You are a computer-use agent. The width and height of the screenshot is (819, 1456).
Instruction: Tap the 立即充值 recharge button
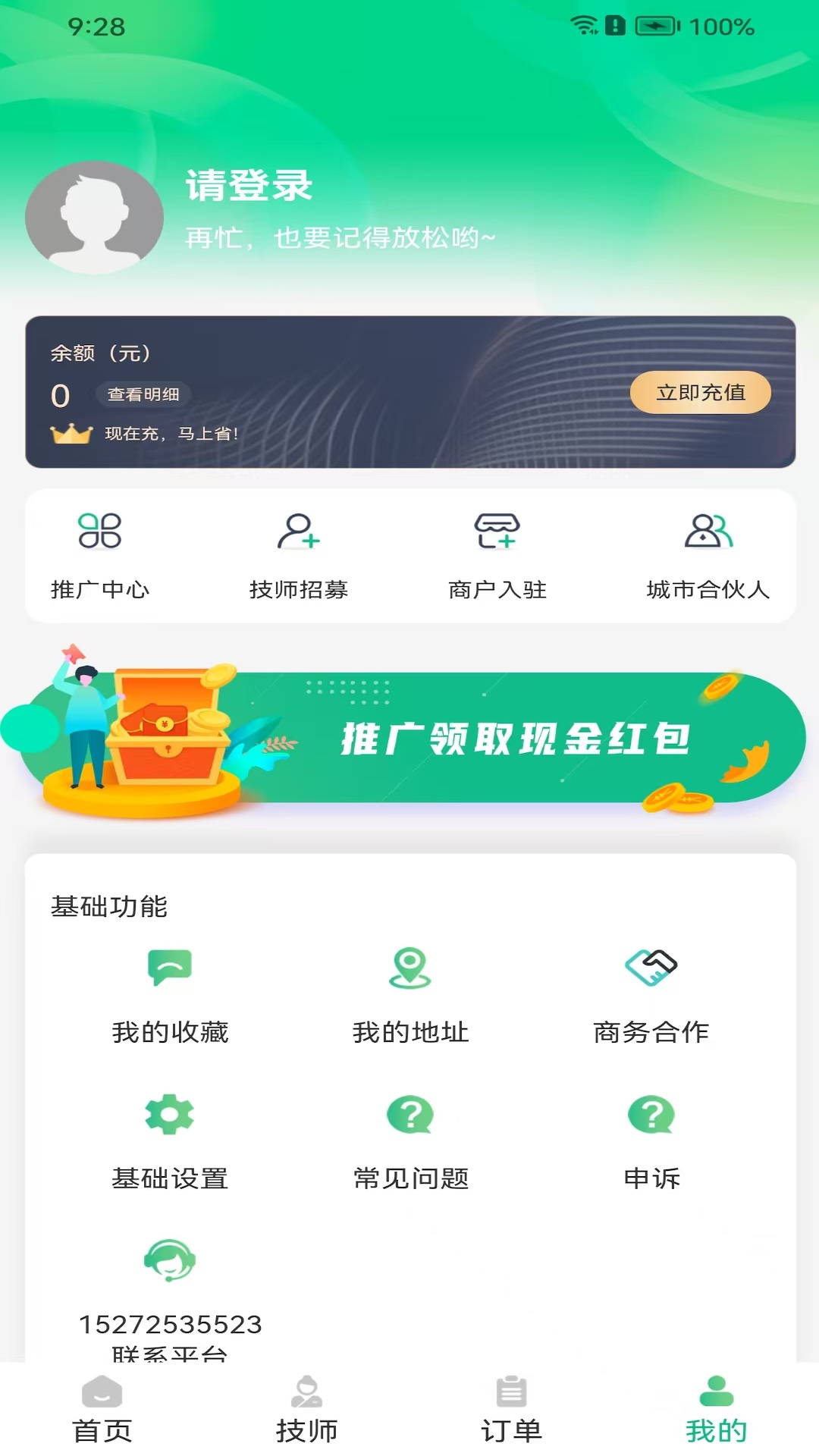[x=701, y=393]
